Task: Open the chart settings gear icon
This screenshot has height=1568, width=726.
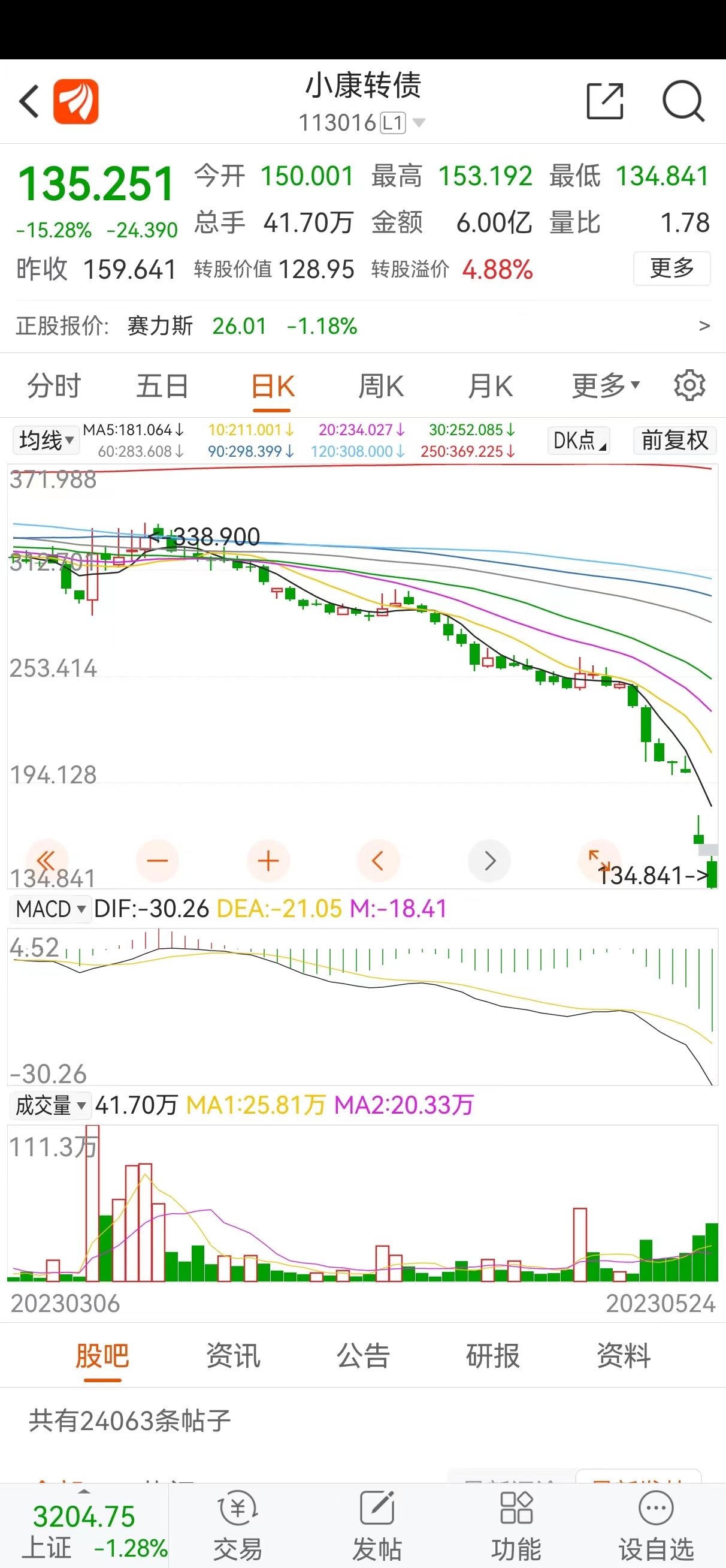Action: coord(686,385)
